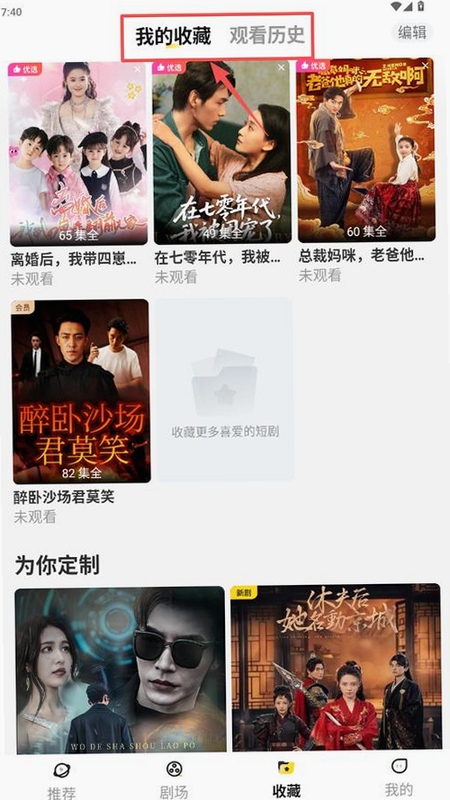Open recommended drama Wo De Sha Shou Lao Po
450x800 pixels.
tap(120, 669)
